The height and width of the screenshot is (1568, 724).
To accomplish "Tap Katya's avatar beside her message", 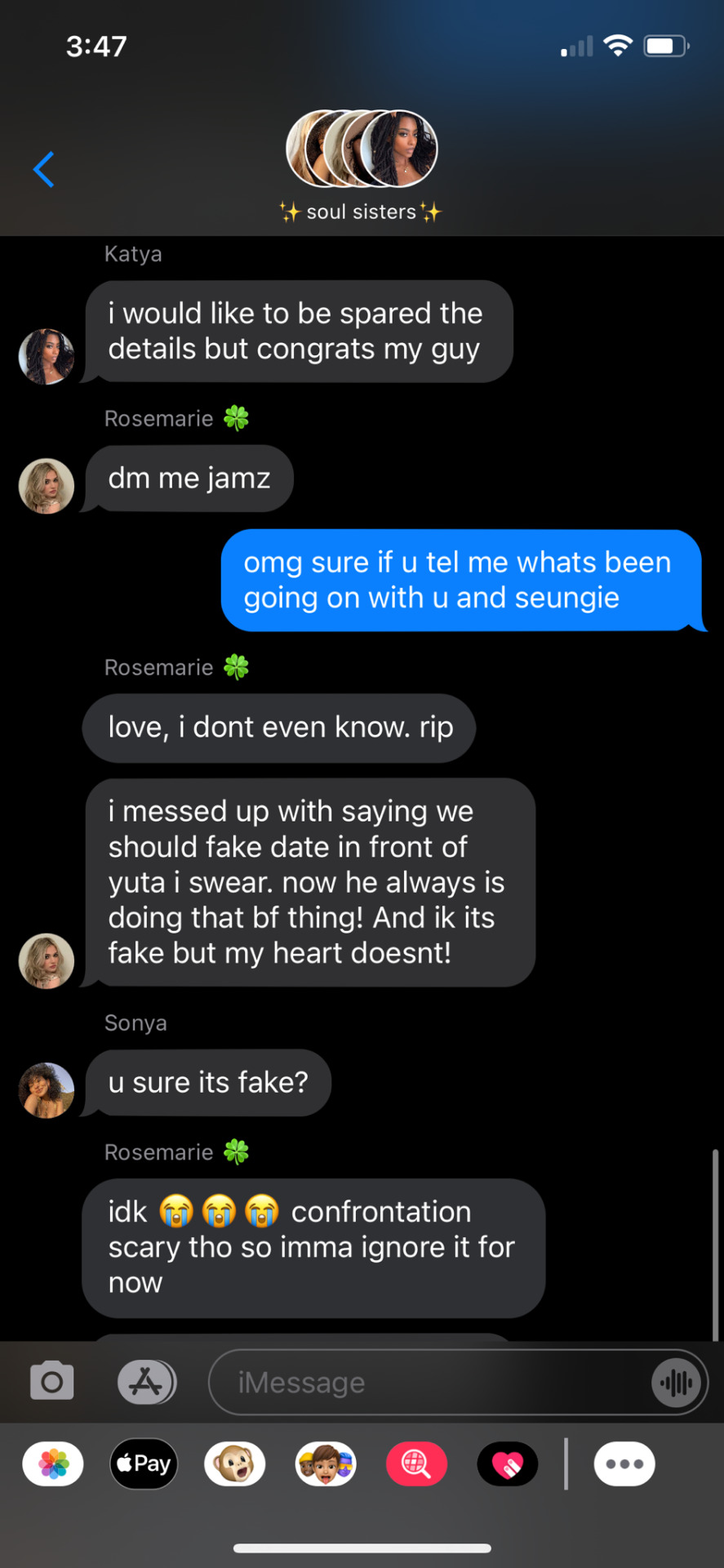I will pyautogui.click(x=47, y=356).
